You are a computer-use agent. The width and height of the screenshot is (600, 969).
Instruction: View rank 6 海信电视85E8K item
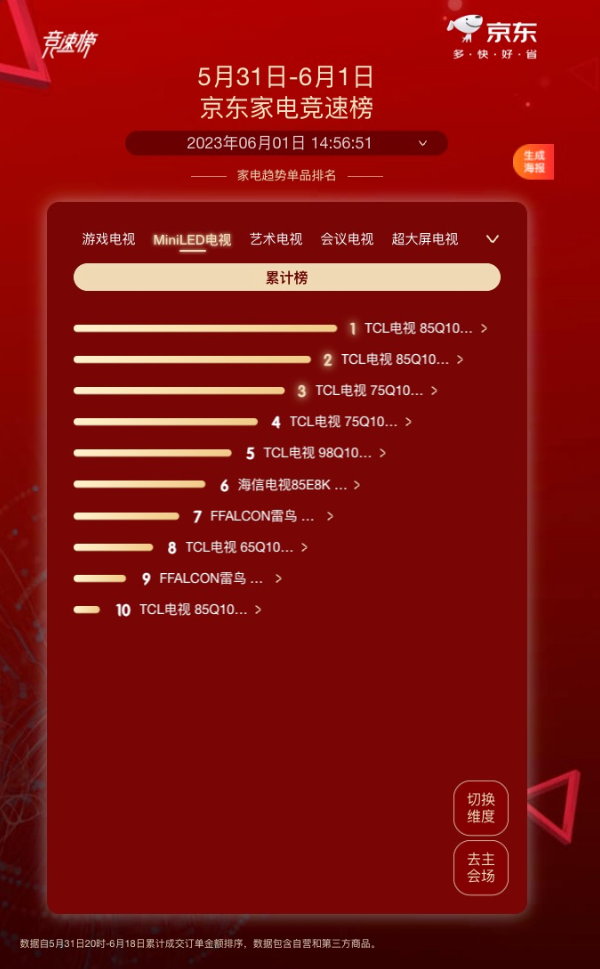[293, 485]
